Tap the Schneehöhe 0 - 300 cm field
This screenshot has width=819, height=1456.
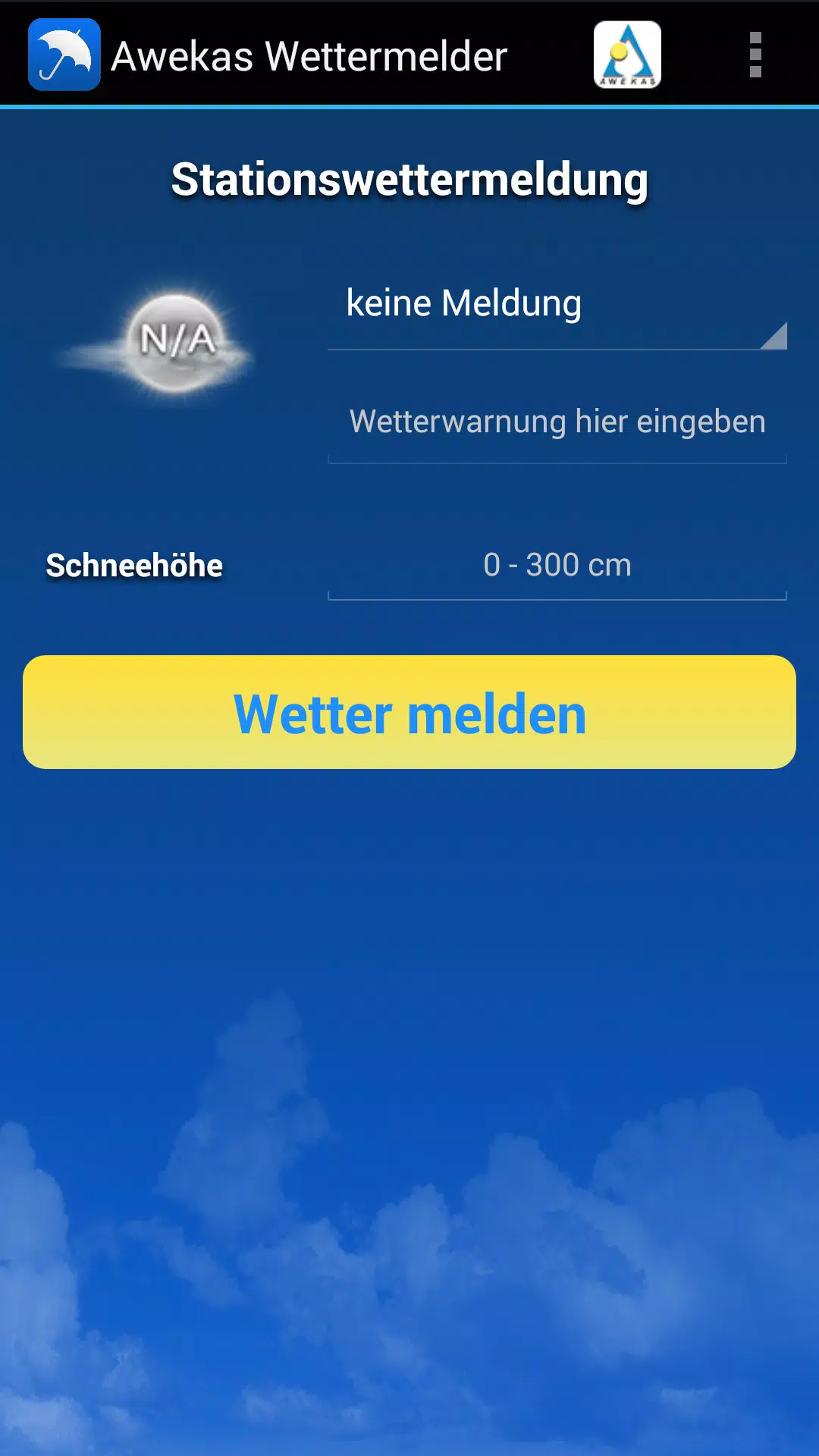pyautogui.click(x=556, y=565)
